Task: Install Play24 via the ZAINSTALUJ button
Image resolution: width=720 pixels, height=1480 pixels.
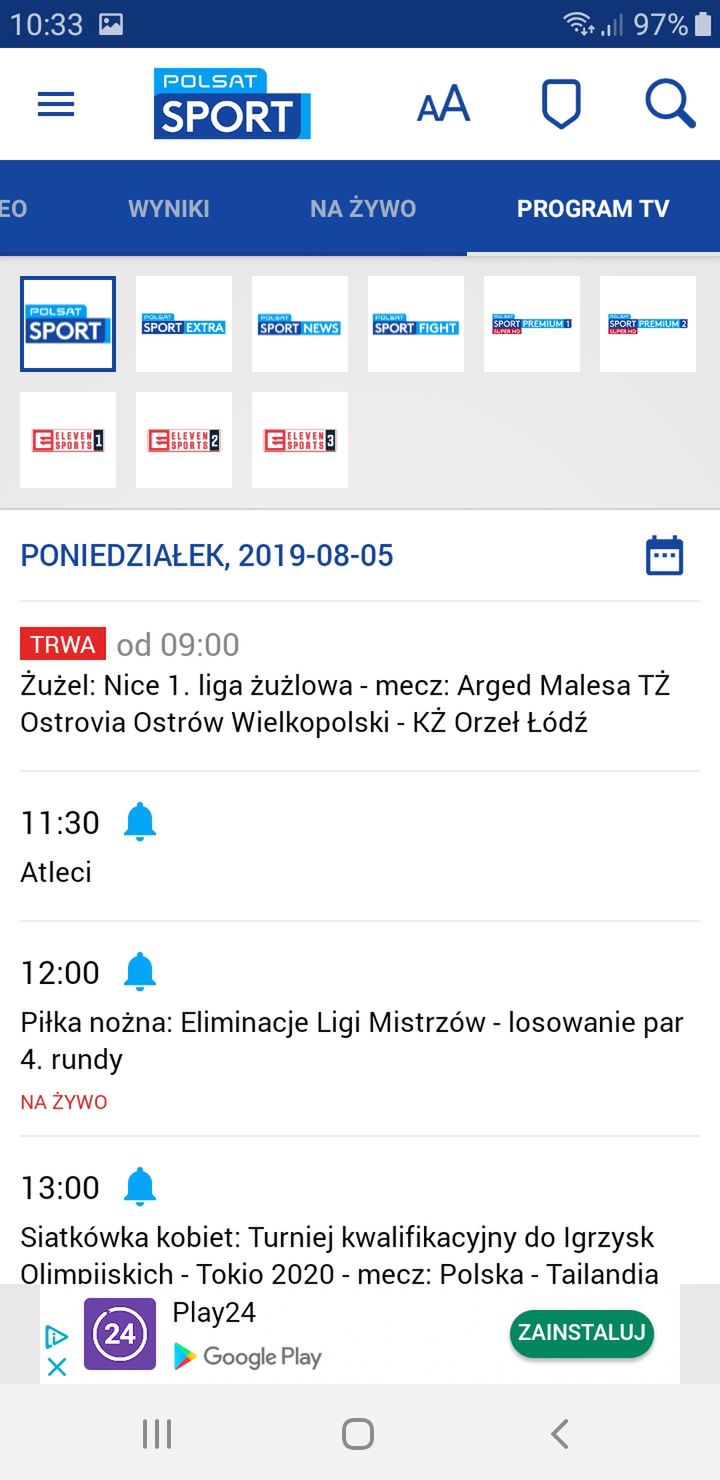Action: pyautogui.click(x=582, y=1334)
